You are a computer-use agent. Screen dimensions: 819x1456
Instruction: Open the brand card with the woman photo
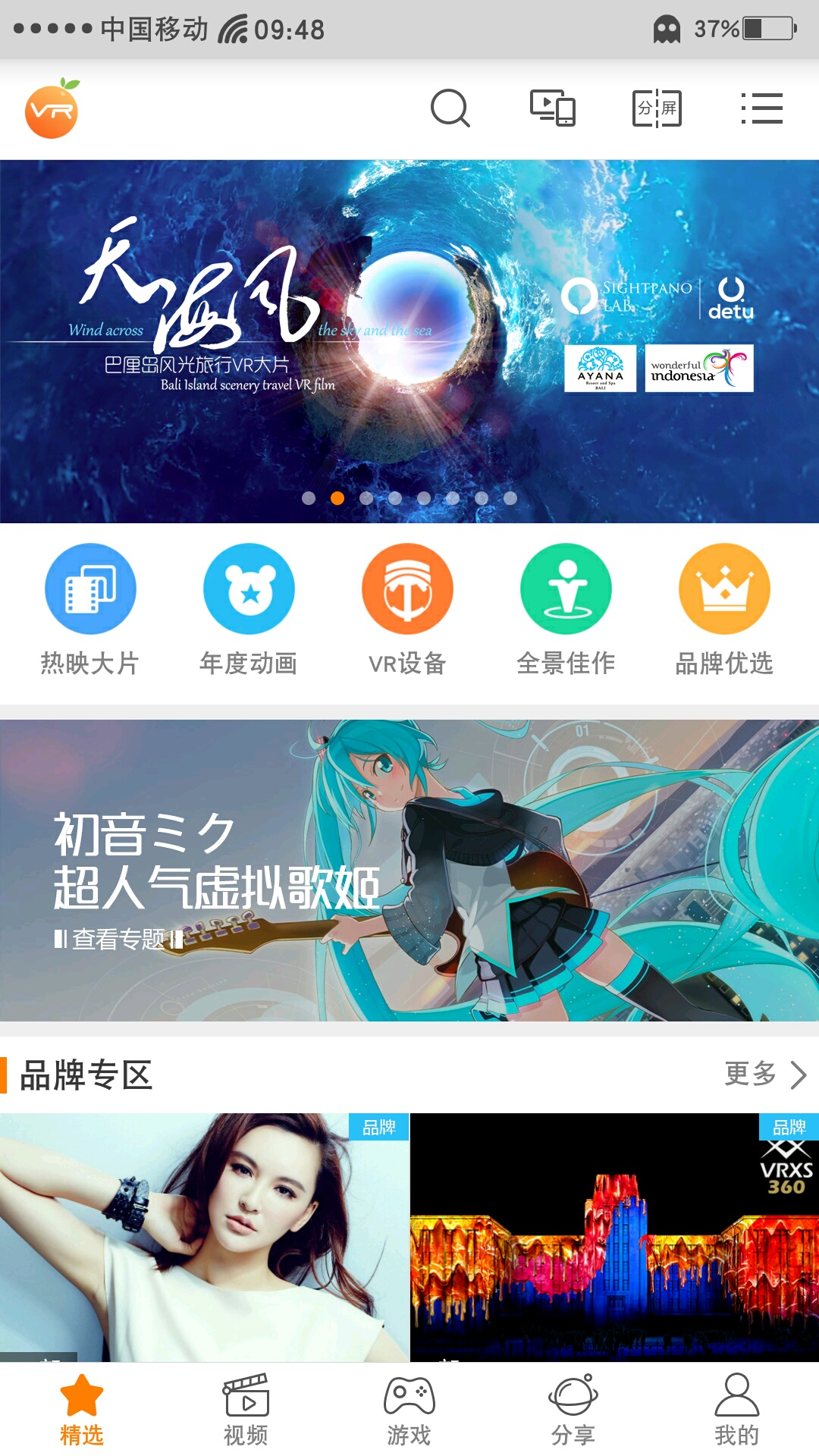click(204, 1236)
